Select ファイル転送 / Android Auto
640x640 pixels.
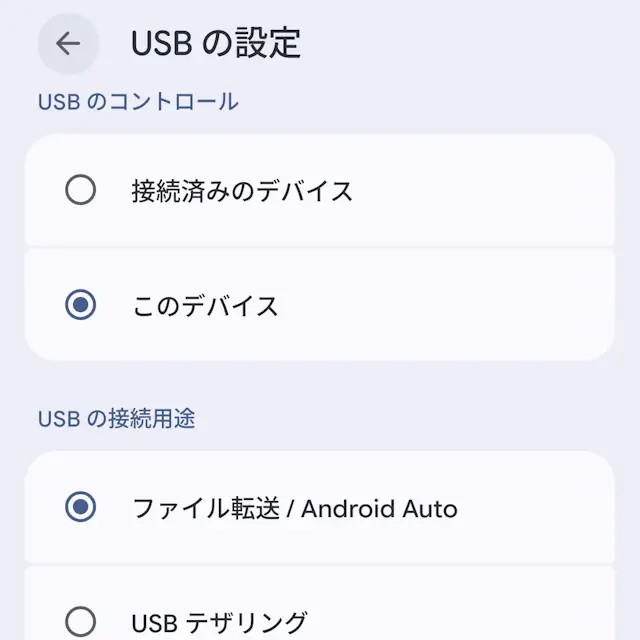pos(80,507)
